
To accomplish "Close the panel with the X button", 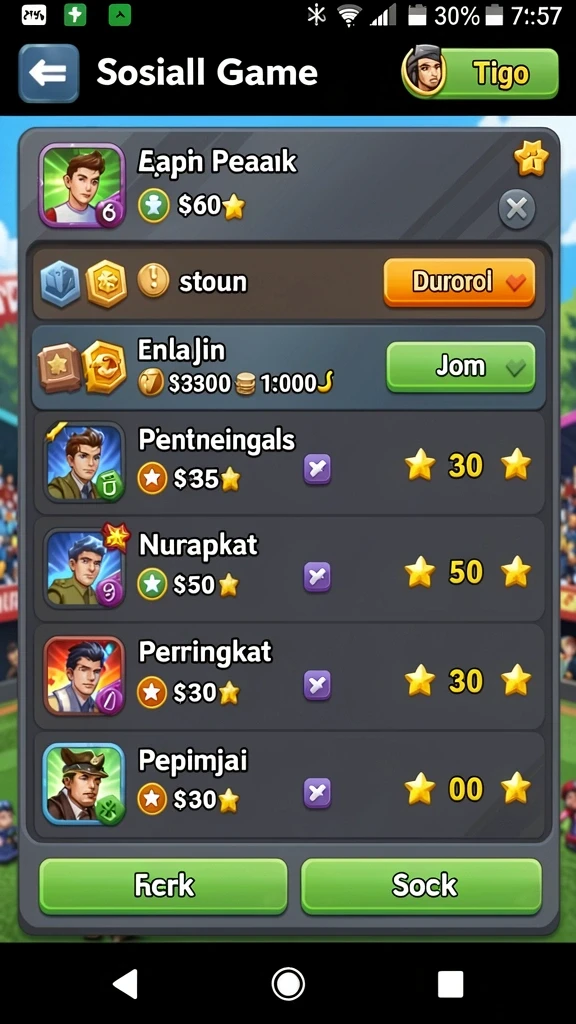I will pyautogui.click(x=517, y=209).
